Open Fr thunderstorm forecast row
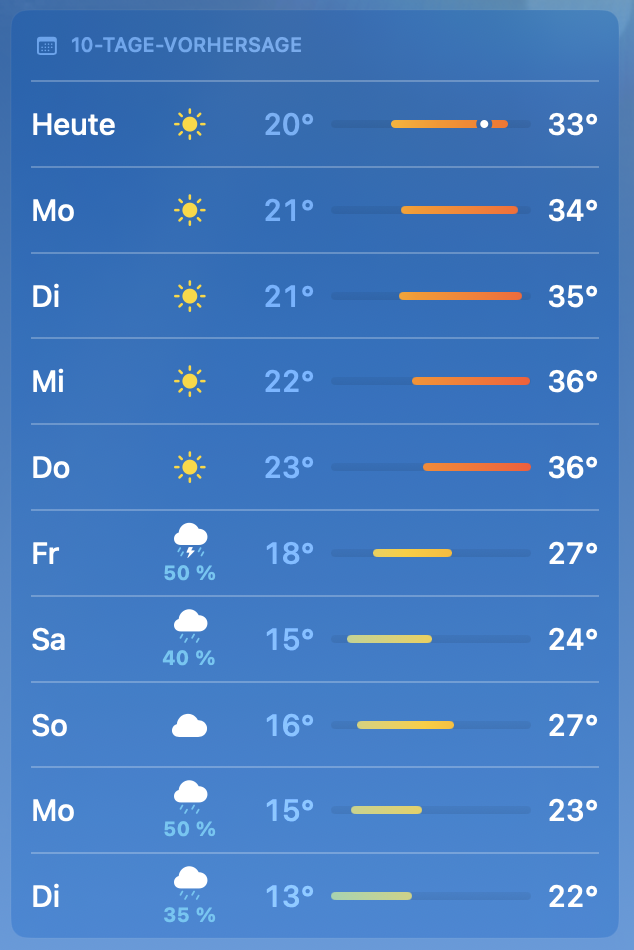634x950 pixels. click(x=315, y=553)
